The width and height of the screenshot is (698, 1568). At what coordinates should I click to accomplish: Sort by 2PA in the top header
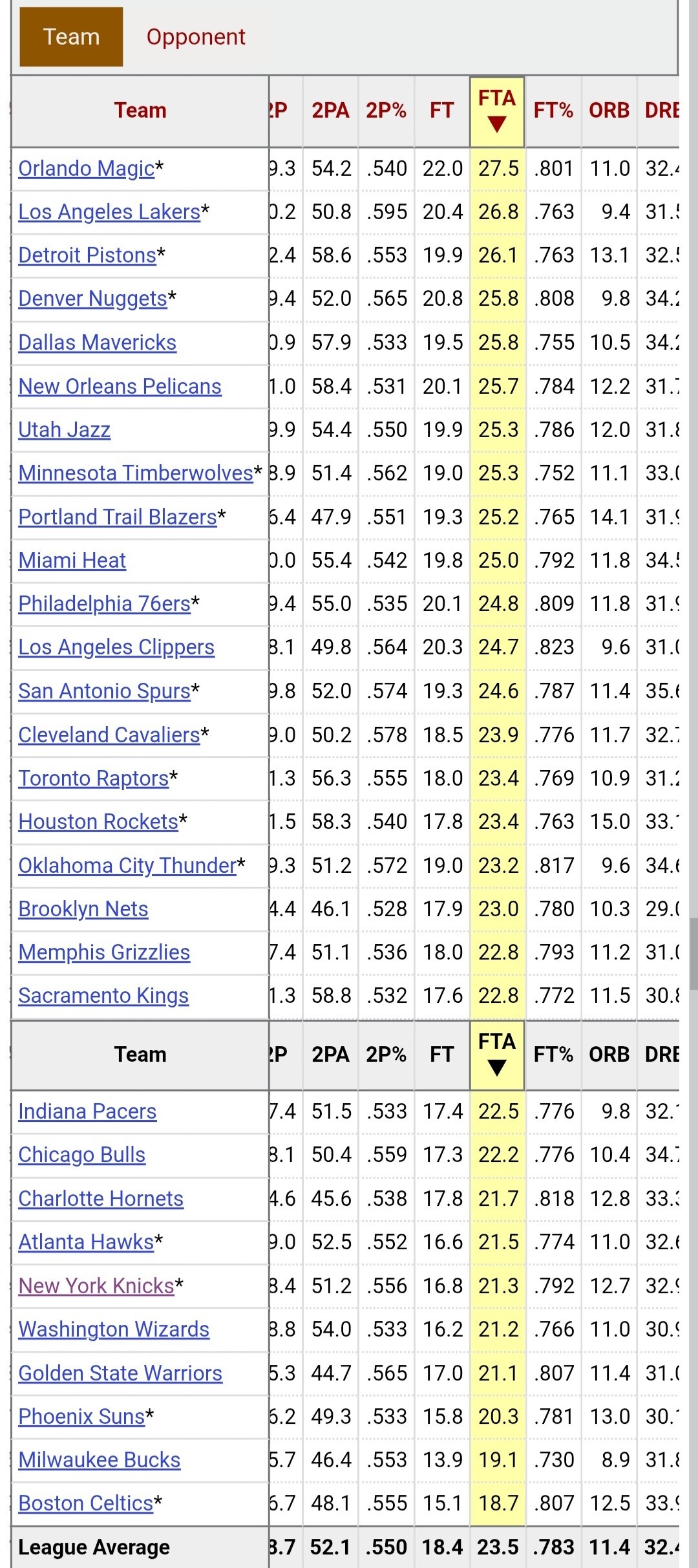pos(330,111)
